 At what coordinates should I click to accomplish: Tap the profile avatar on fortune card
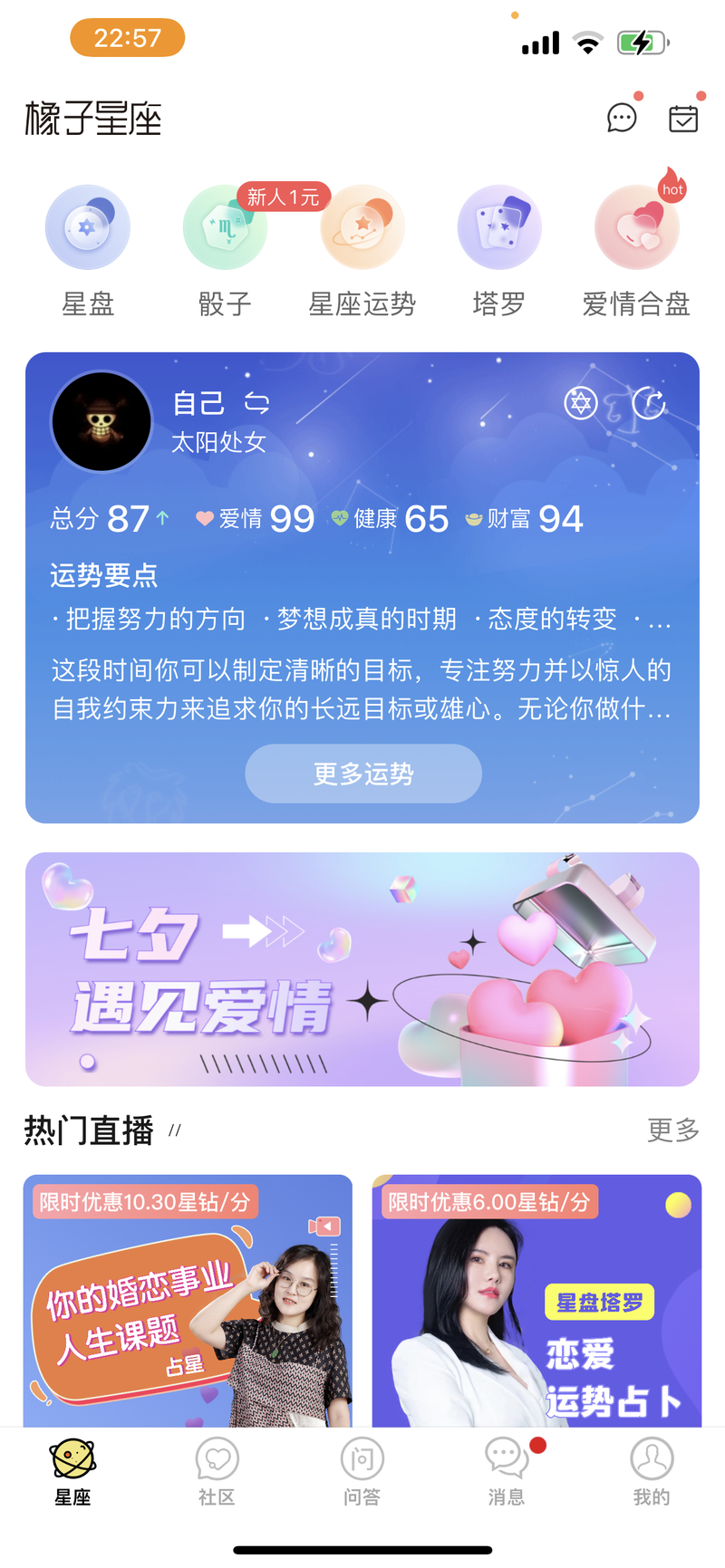coord(101,421)
